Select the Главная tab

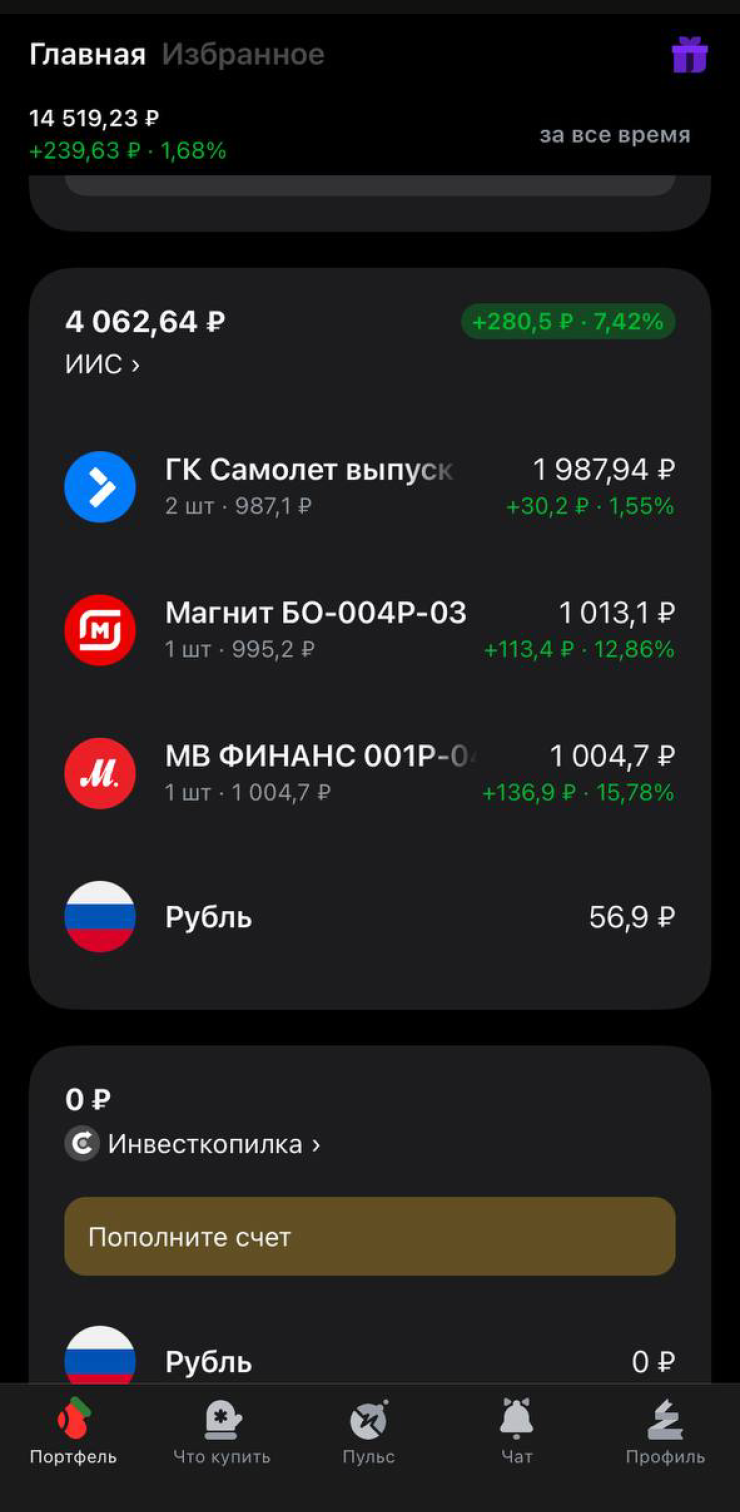(x=87, y=54)
